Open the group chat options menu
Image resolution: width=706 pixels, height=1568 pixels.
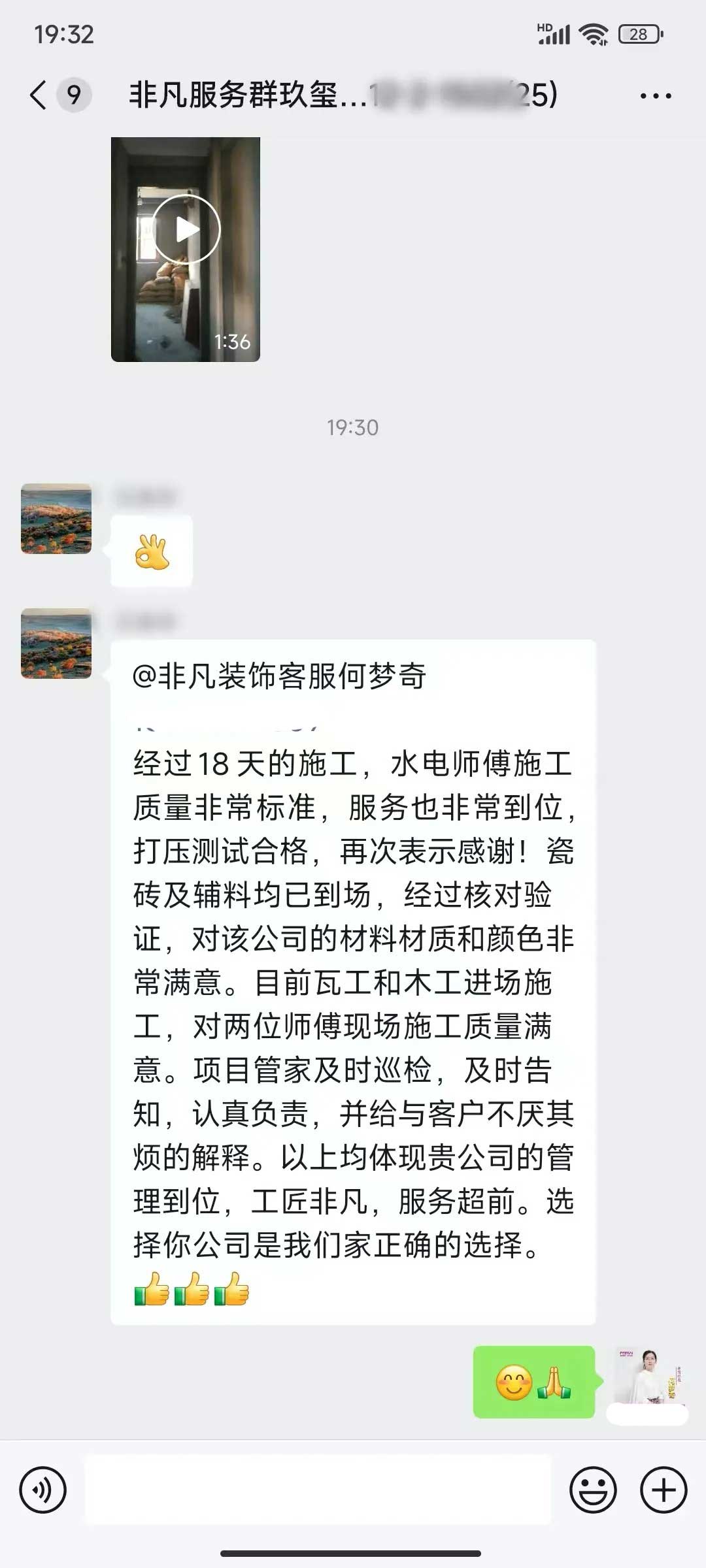pos(655,96)
